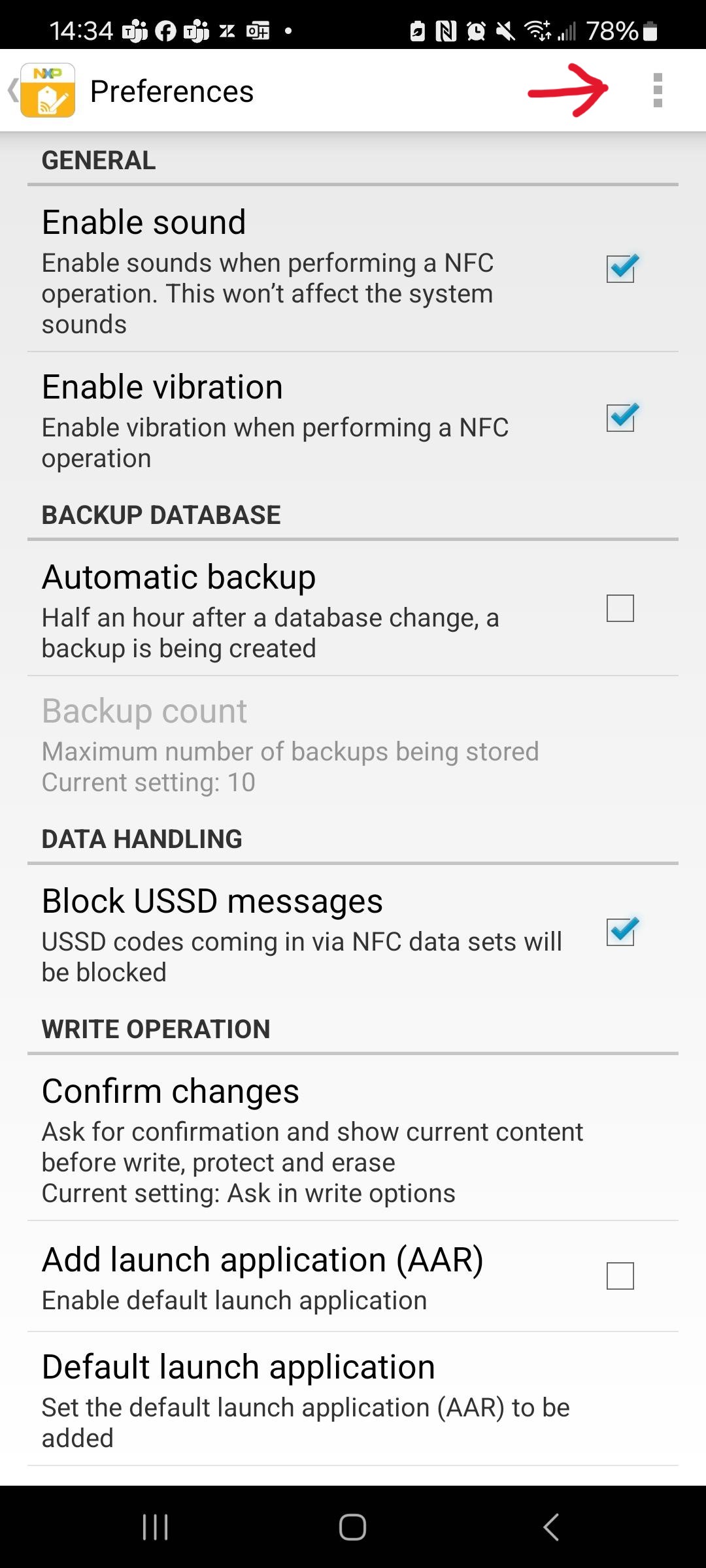The width and height of the screenshot is (706, 1568).
Task: Turn on Automatic backup
Action: coord(620,608)
